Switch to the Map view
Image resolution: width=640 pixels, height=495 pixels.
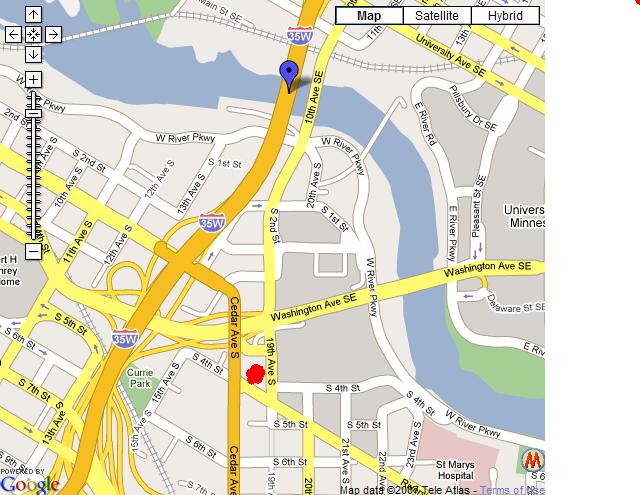coord(368,15)
